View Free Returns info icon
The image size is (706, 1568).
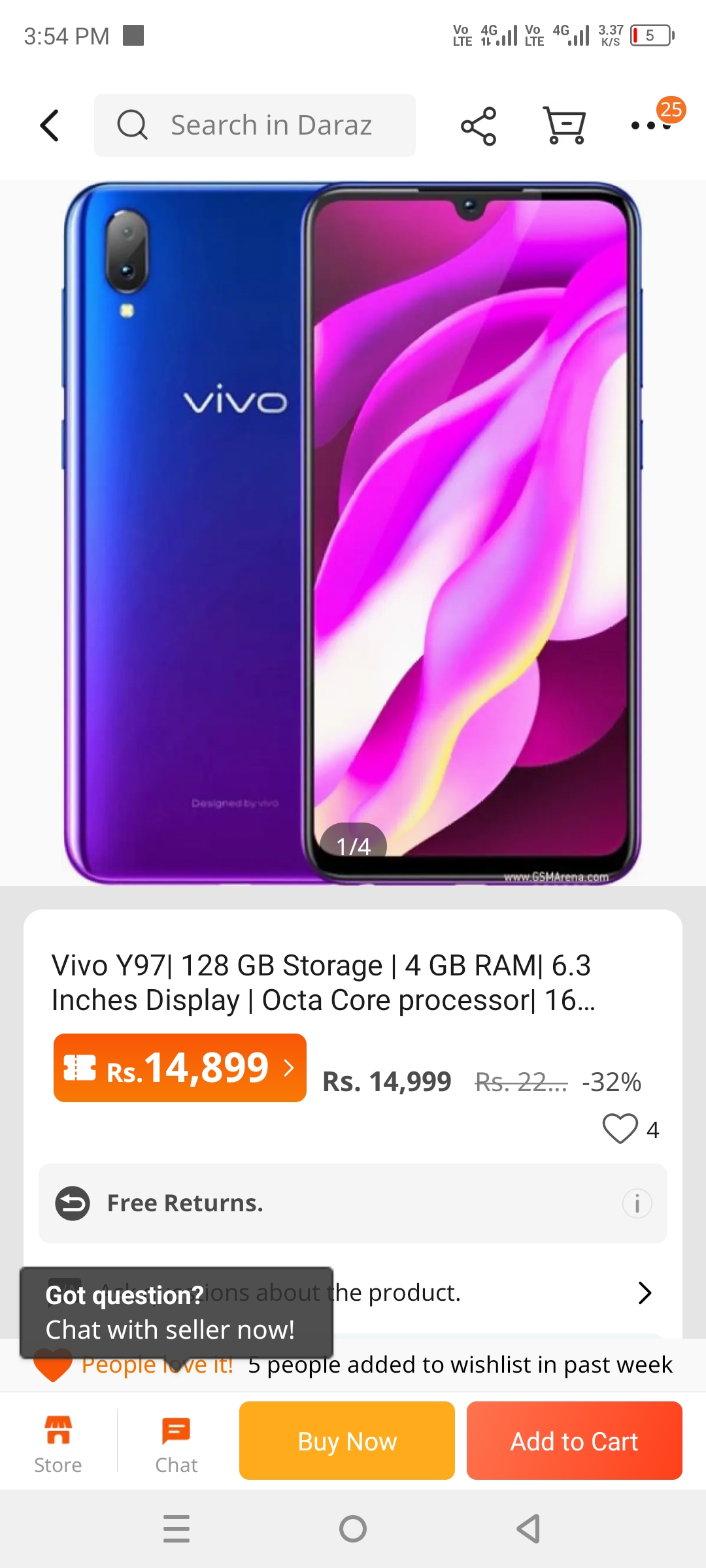637,1203
